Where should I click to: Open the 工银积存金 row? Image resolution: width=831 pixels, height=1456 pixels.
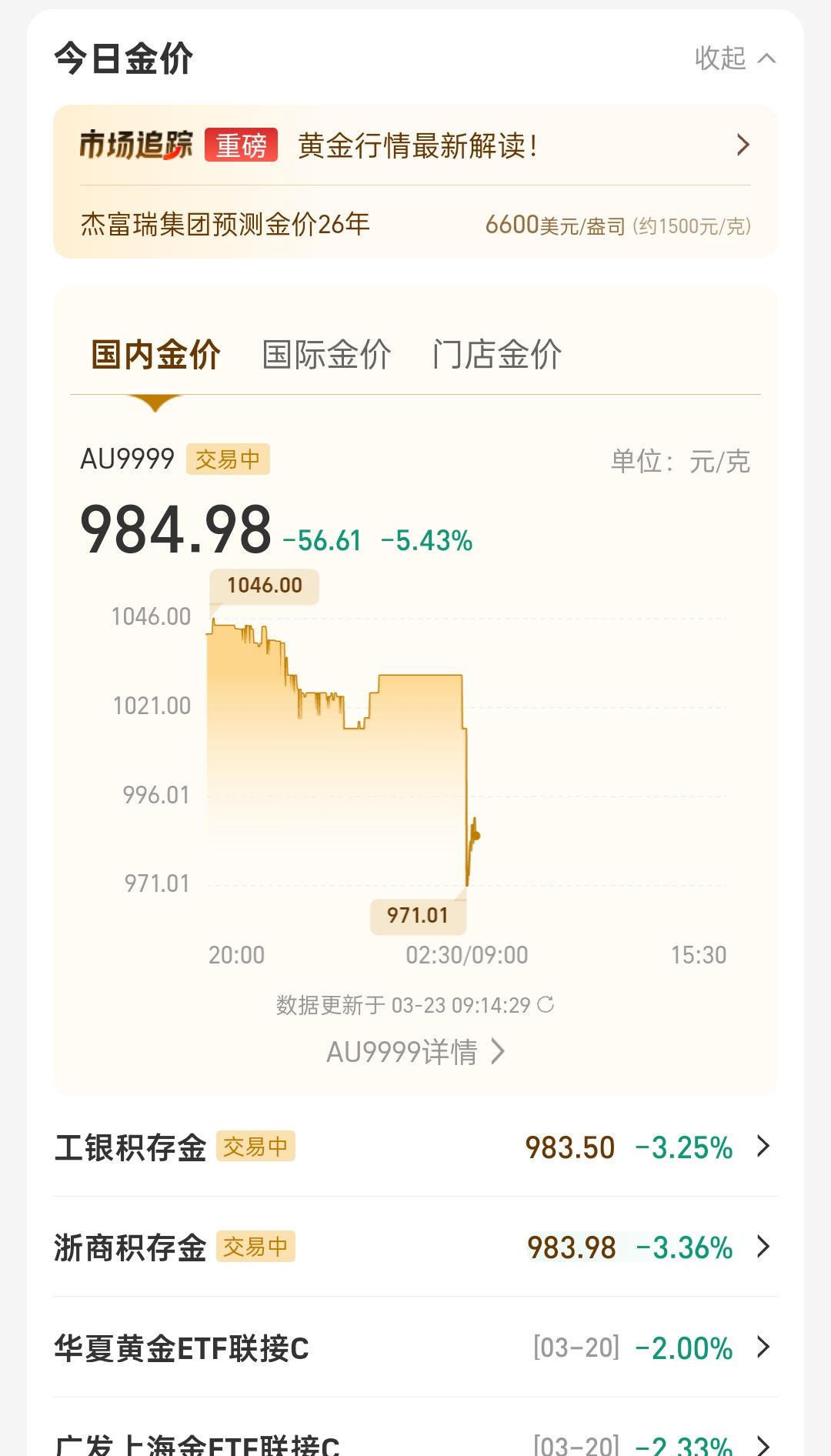click(415, 1147)
